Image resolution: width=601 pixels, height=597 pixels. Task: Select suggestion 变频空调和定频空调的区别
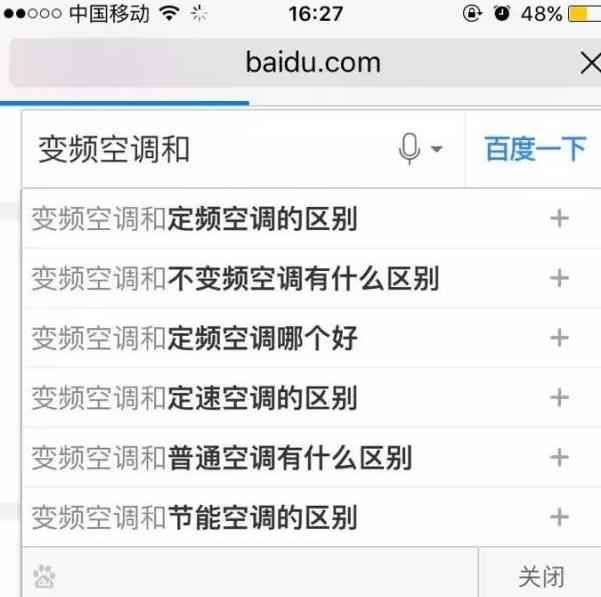click(x=195, y=218)
